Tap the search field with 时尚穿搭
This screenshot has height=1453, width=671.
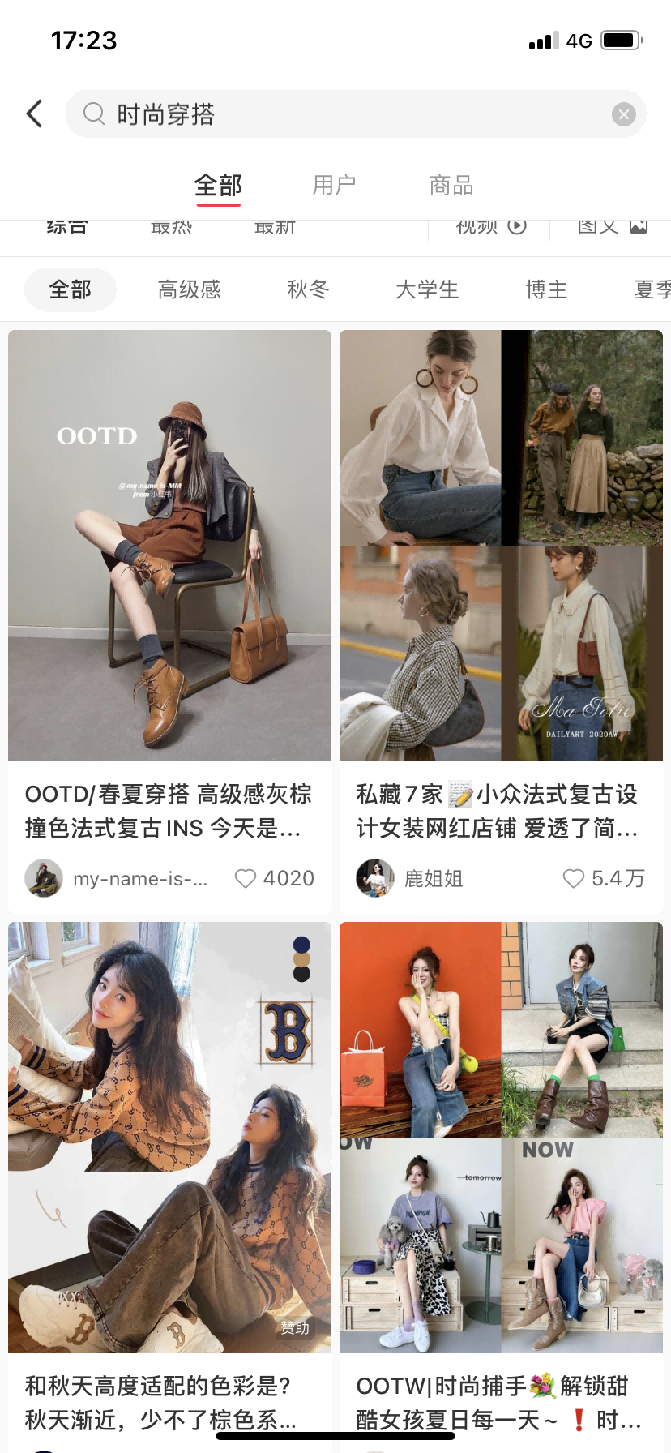340,114
